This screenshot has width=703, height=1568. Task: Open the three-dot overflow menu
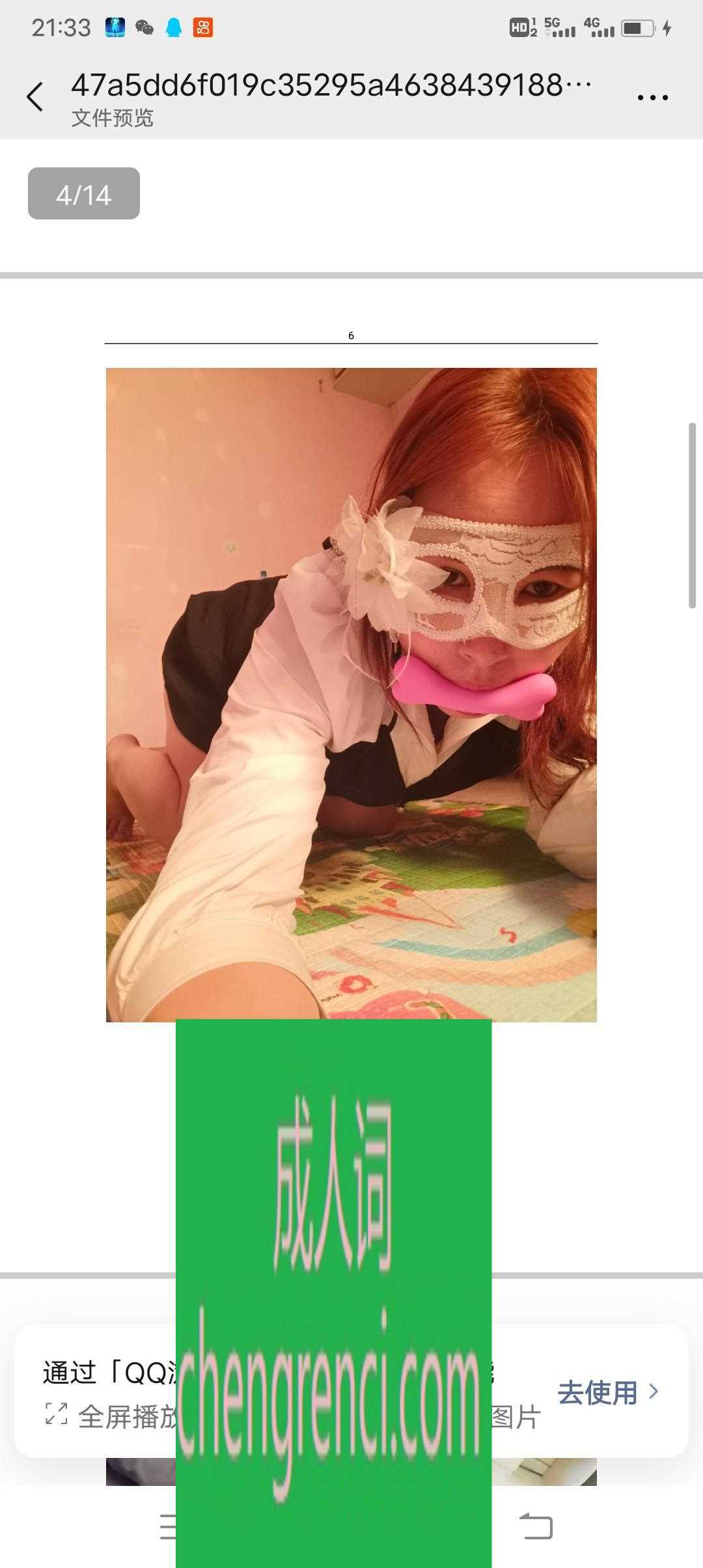click(652, 98)
